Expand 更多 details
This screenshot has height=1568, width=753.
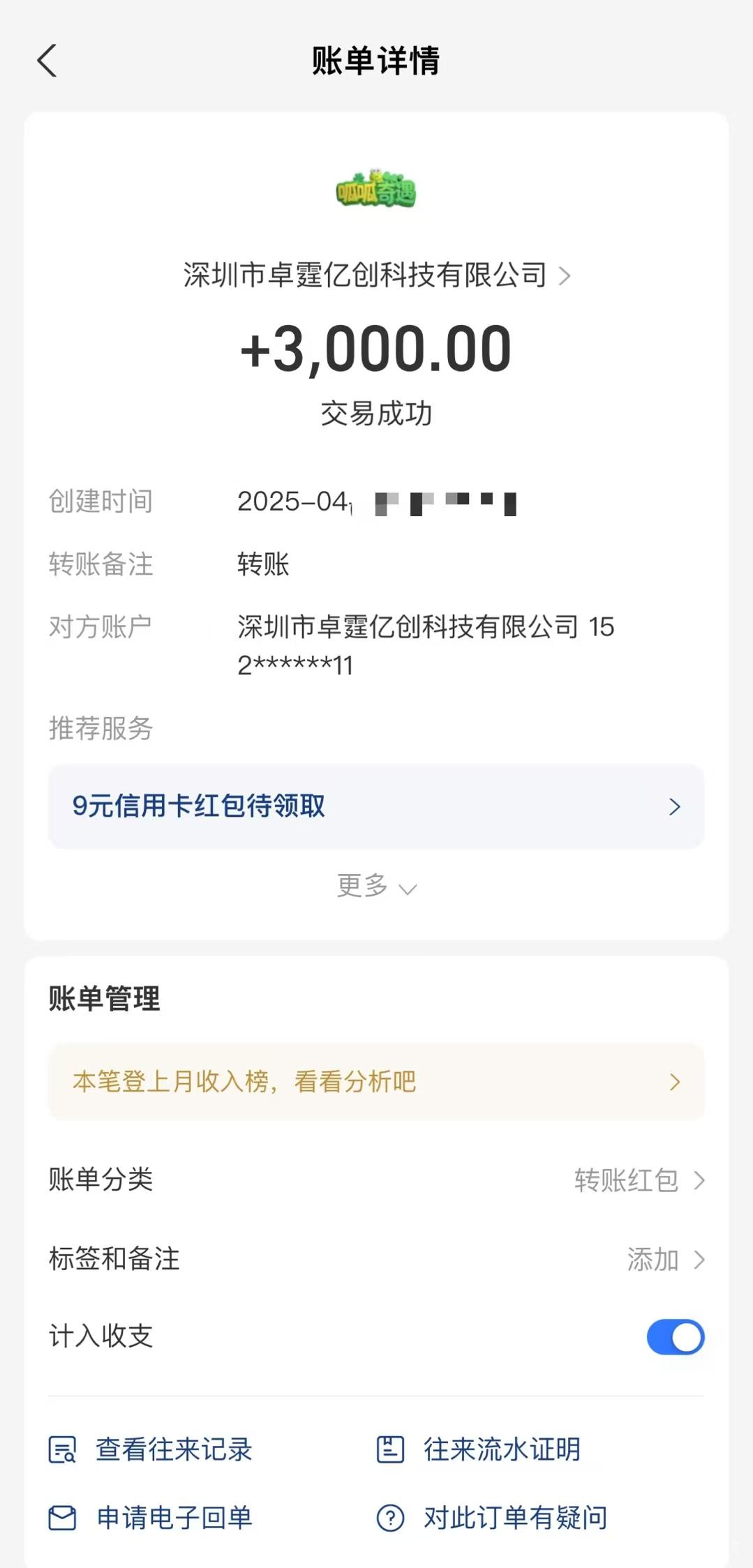(376, 886)
